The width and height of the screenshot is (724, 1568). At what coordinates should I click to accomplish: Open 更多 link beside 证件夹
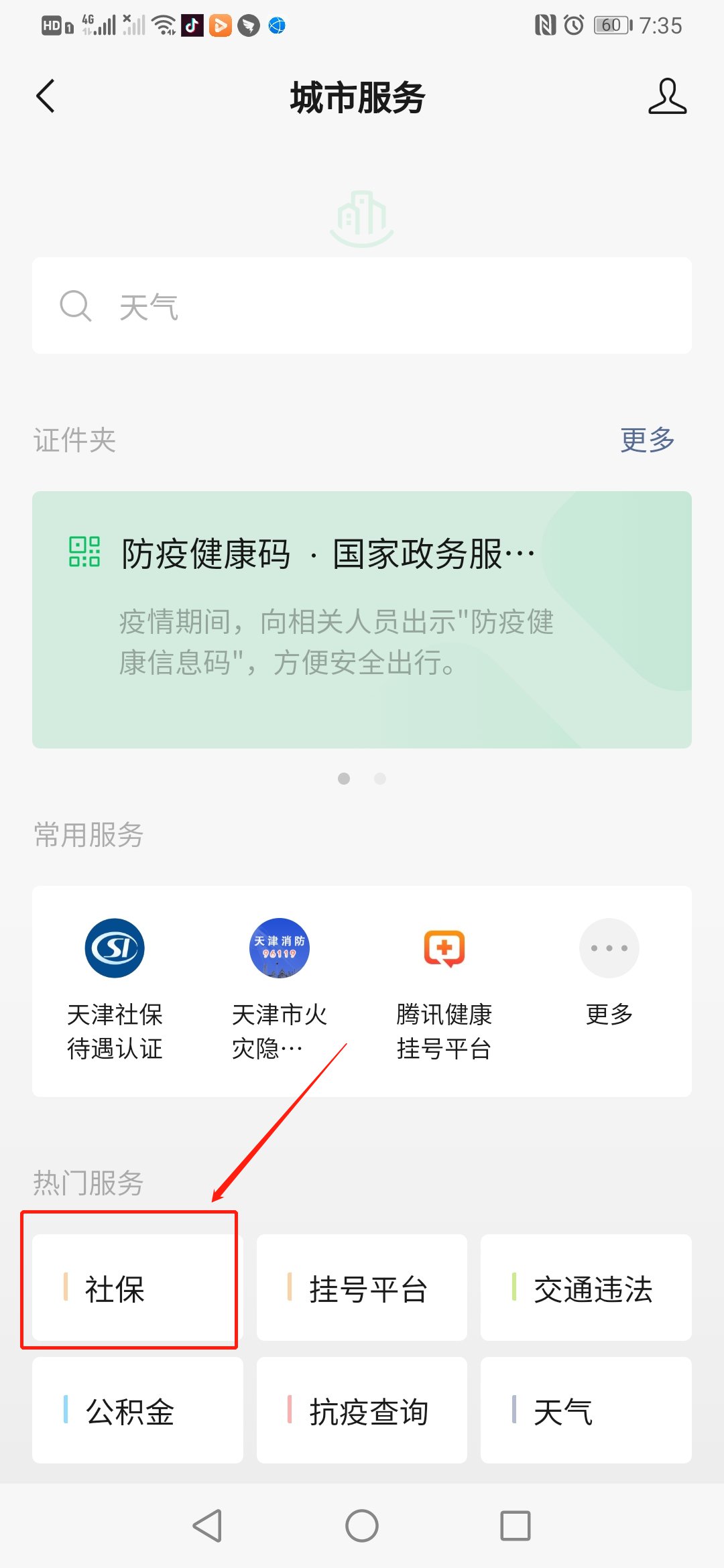tap(647, 440)
